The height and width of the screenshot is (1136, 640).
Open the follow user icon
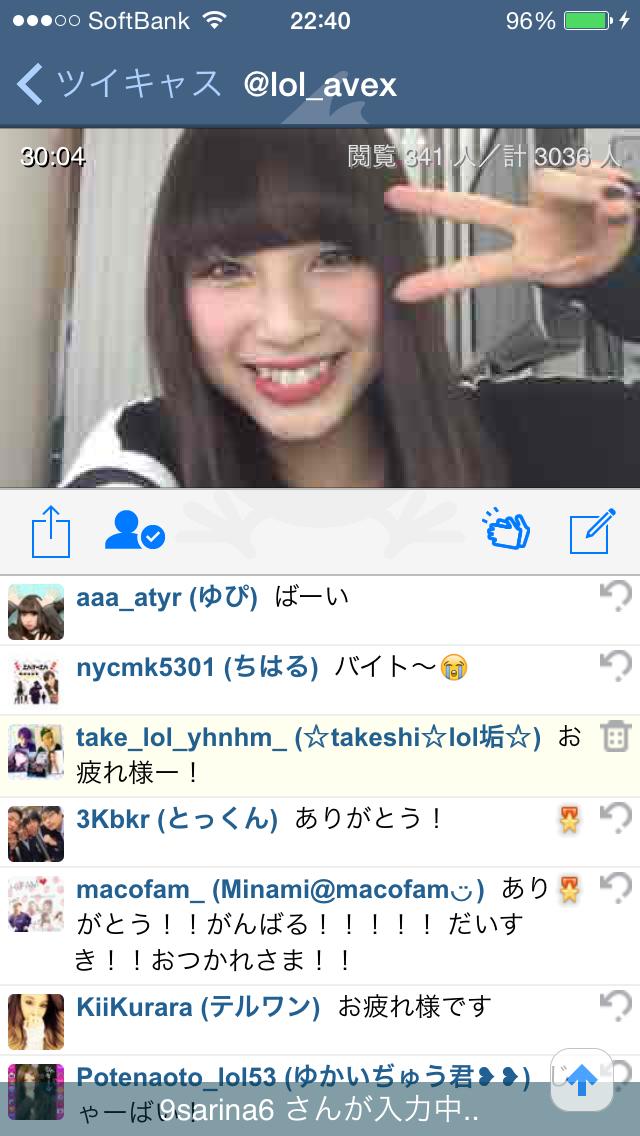pos(134,531)
